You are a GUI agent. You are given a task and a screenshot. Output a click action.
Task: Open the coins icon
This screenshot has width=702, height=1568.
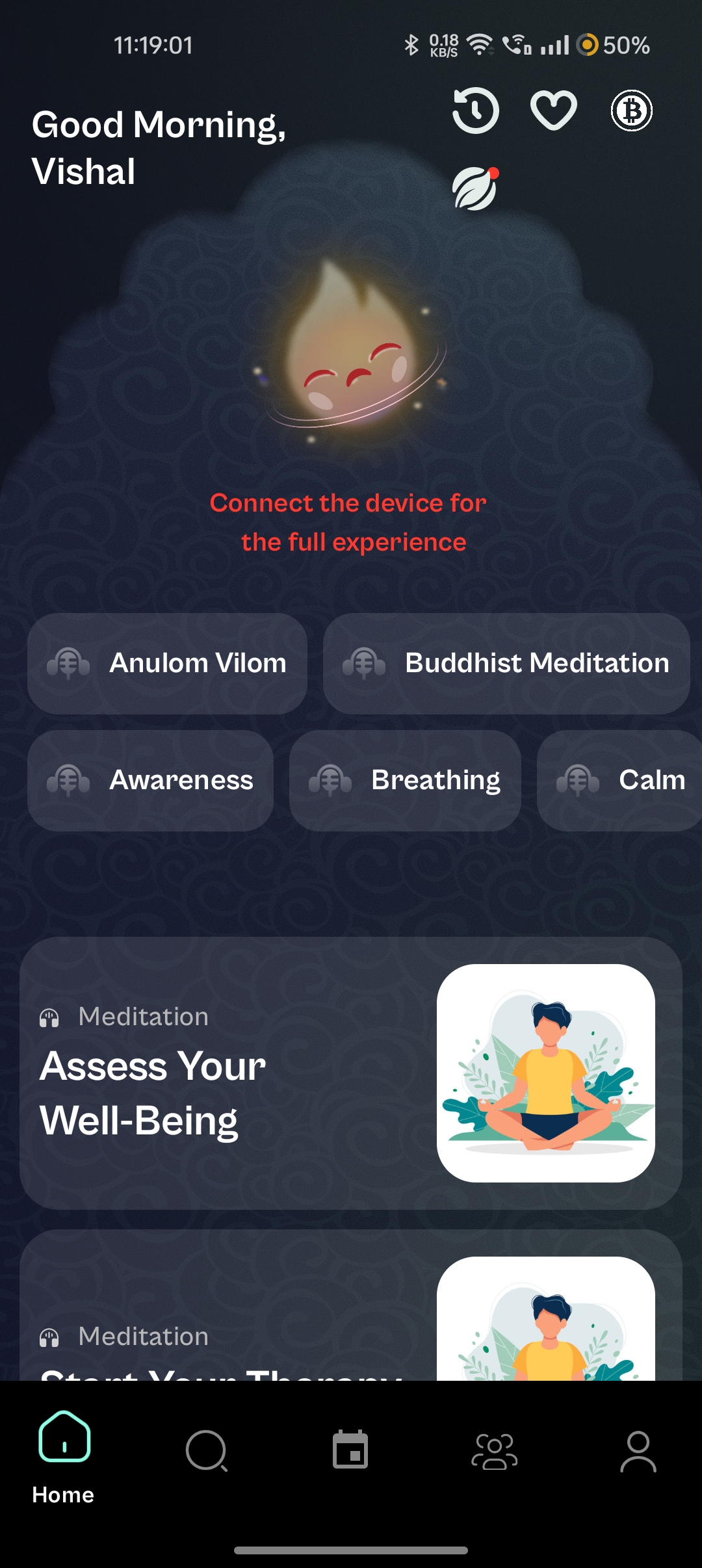[x=632, y=111]
